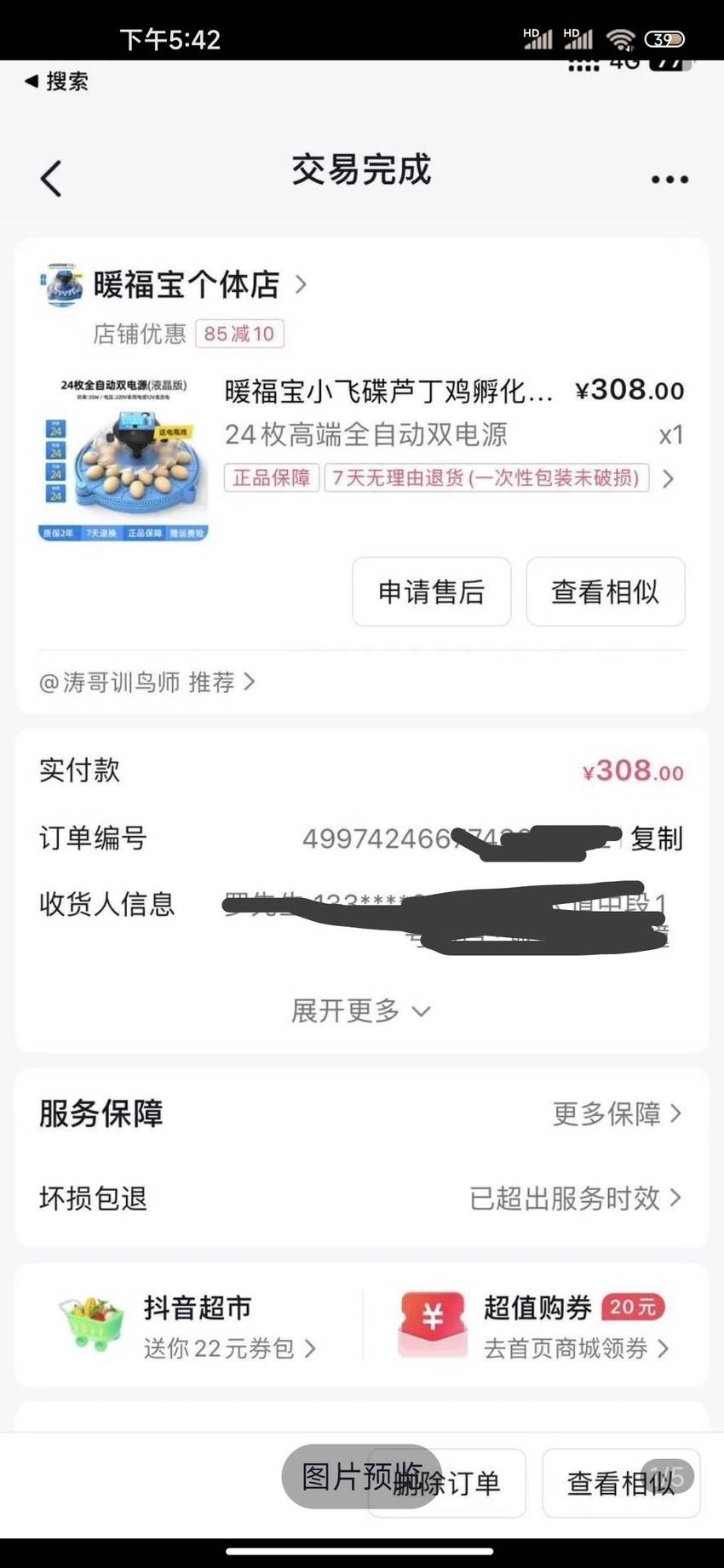Go back using the top-left arrow
The image size is (724, 1568).
[x=51, y=179]
